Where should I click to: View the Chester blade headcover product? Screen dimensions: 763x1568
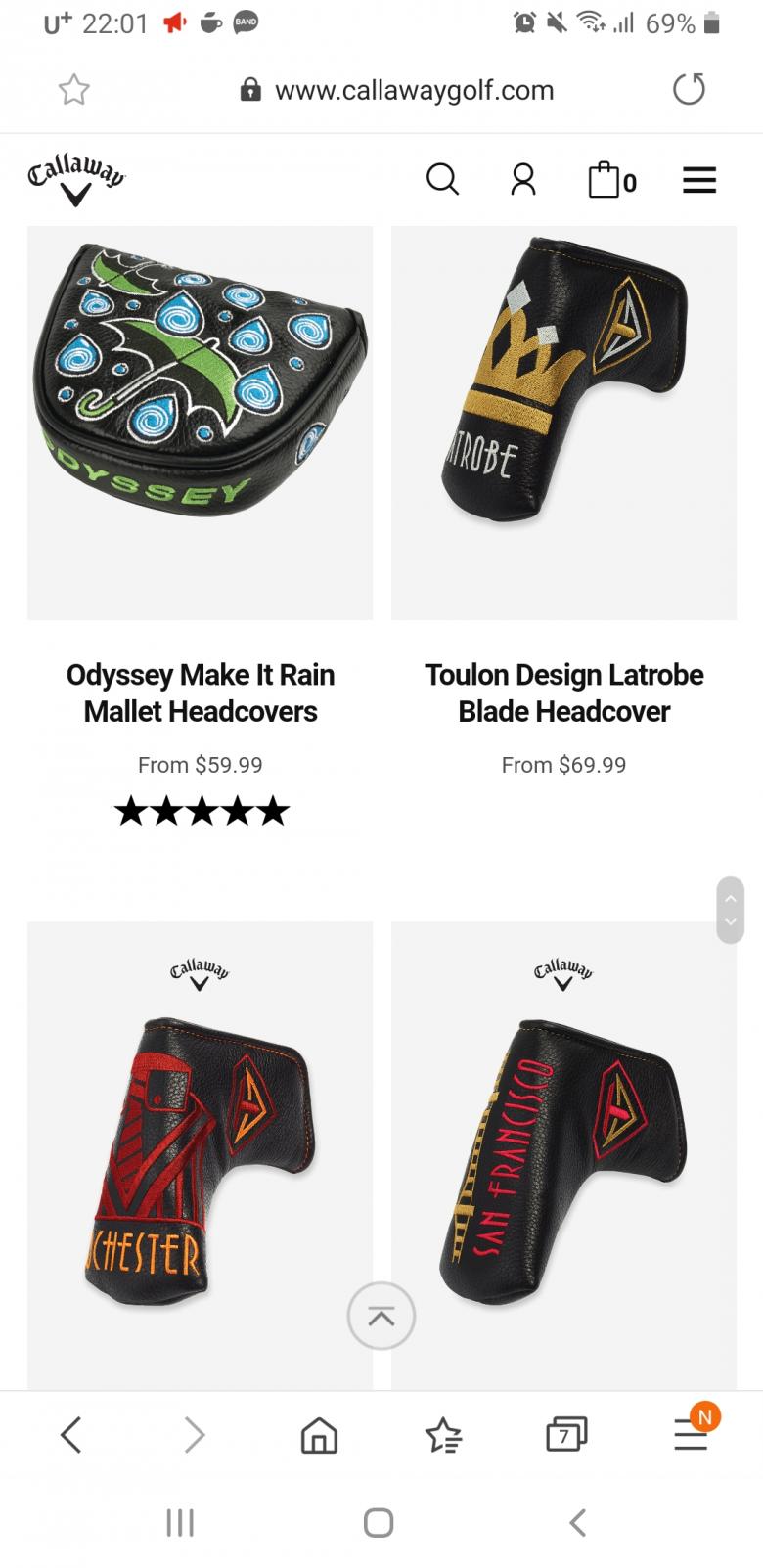(200, 1154)
